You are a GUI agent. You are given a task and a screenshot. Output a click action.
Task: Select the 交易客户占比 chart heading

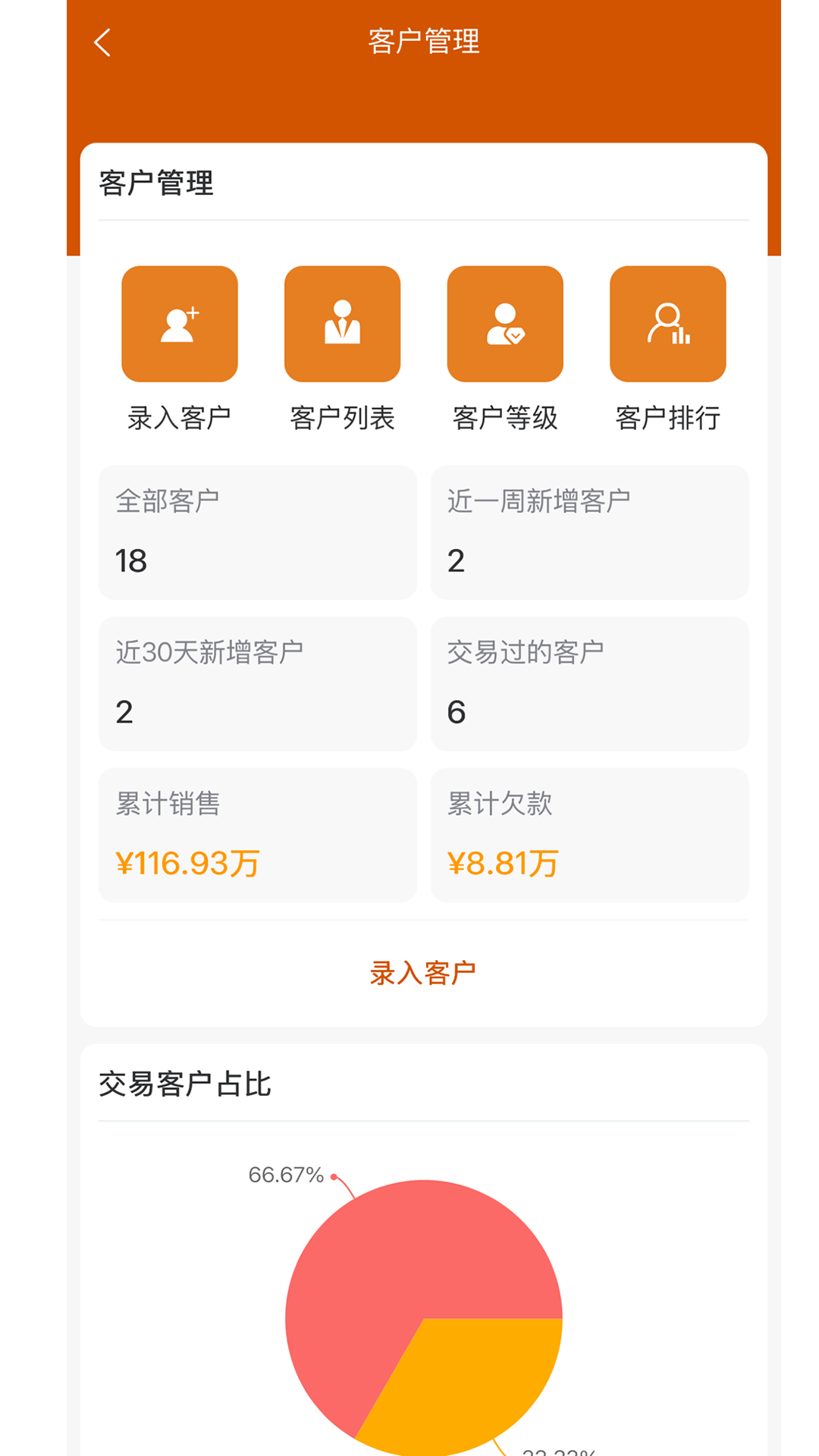pos(187,1084)
